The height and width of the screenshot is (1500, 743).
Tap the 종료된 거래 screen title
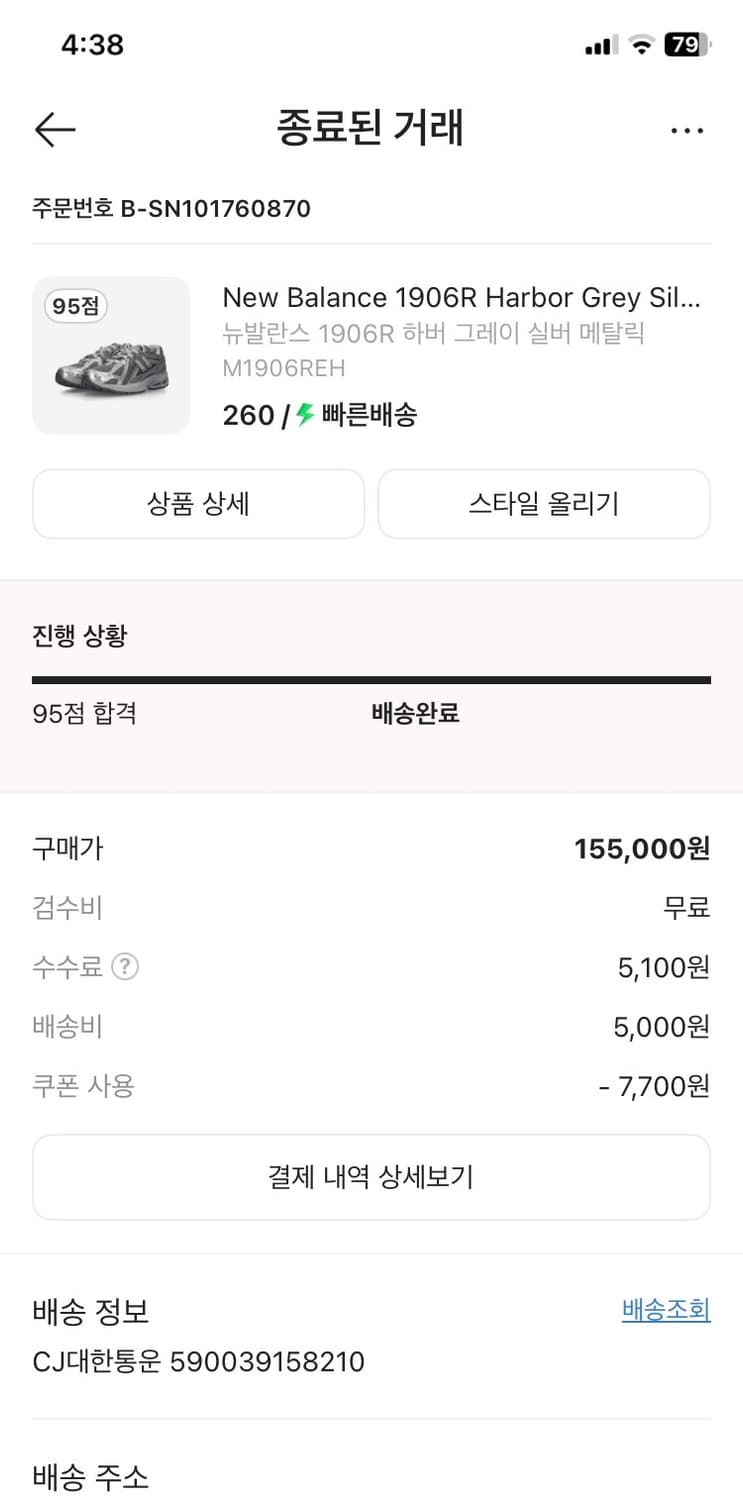click(371, 128)
